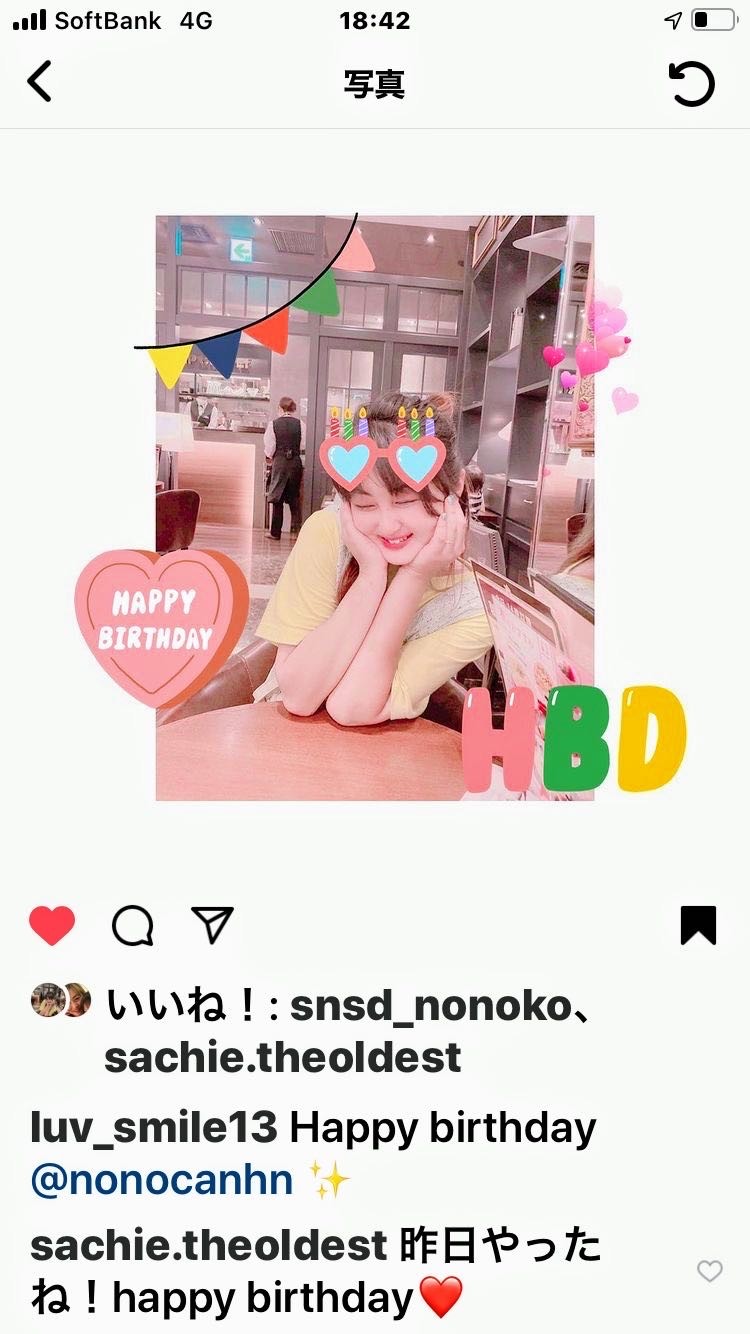Open sachie.theoldest's profile from the comment

[x=208, y=1246]
